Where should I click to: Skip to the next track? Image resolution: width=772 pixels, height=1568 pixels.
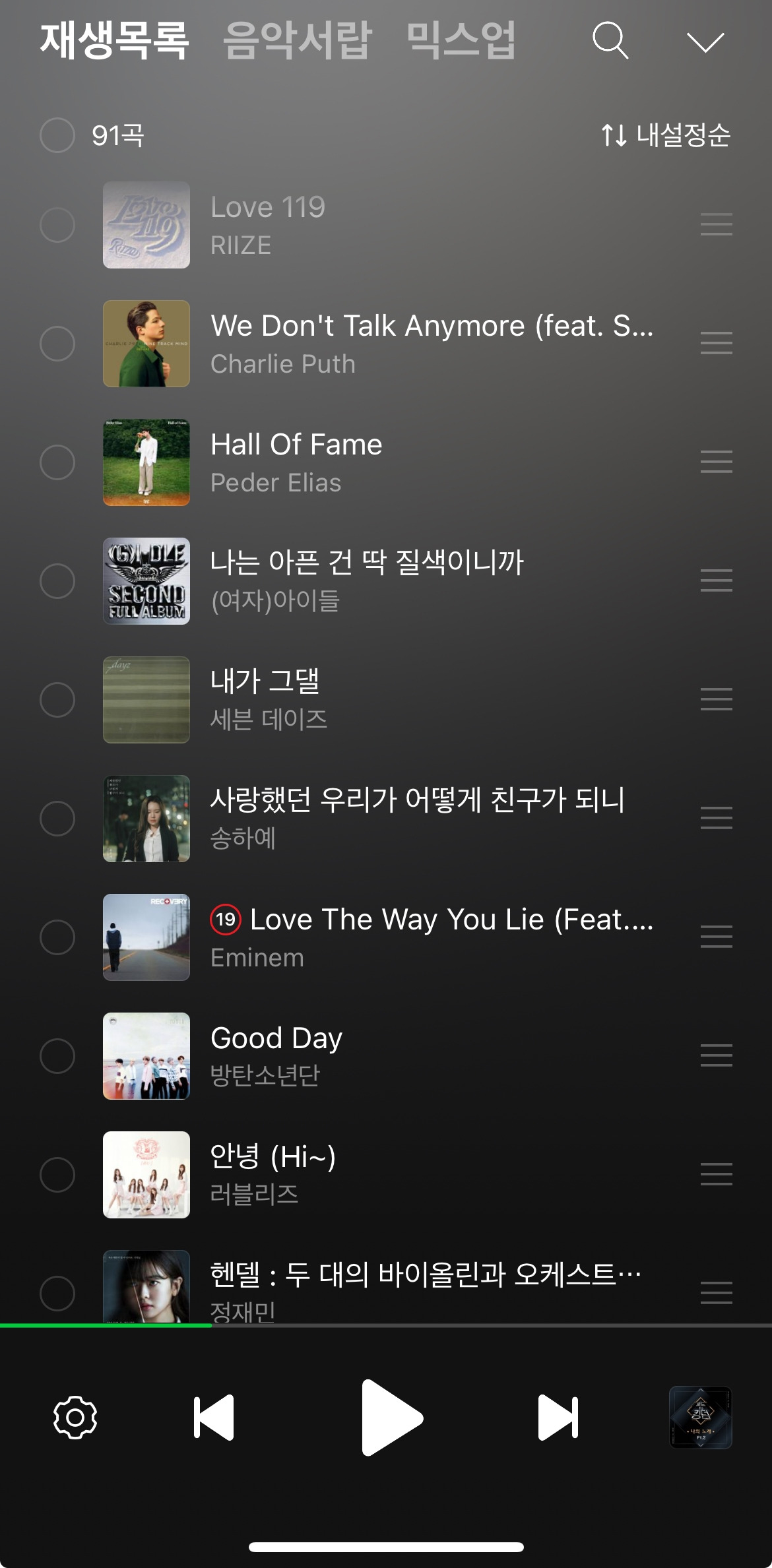558,1417
